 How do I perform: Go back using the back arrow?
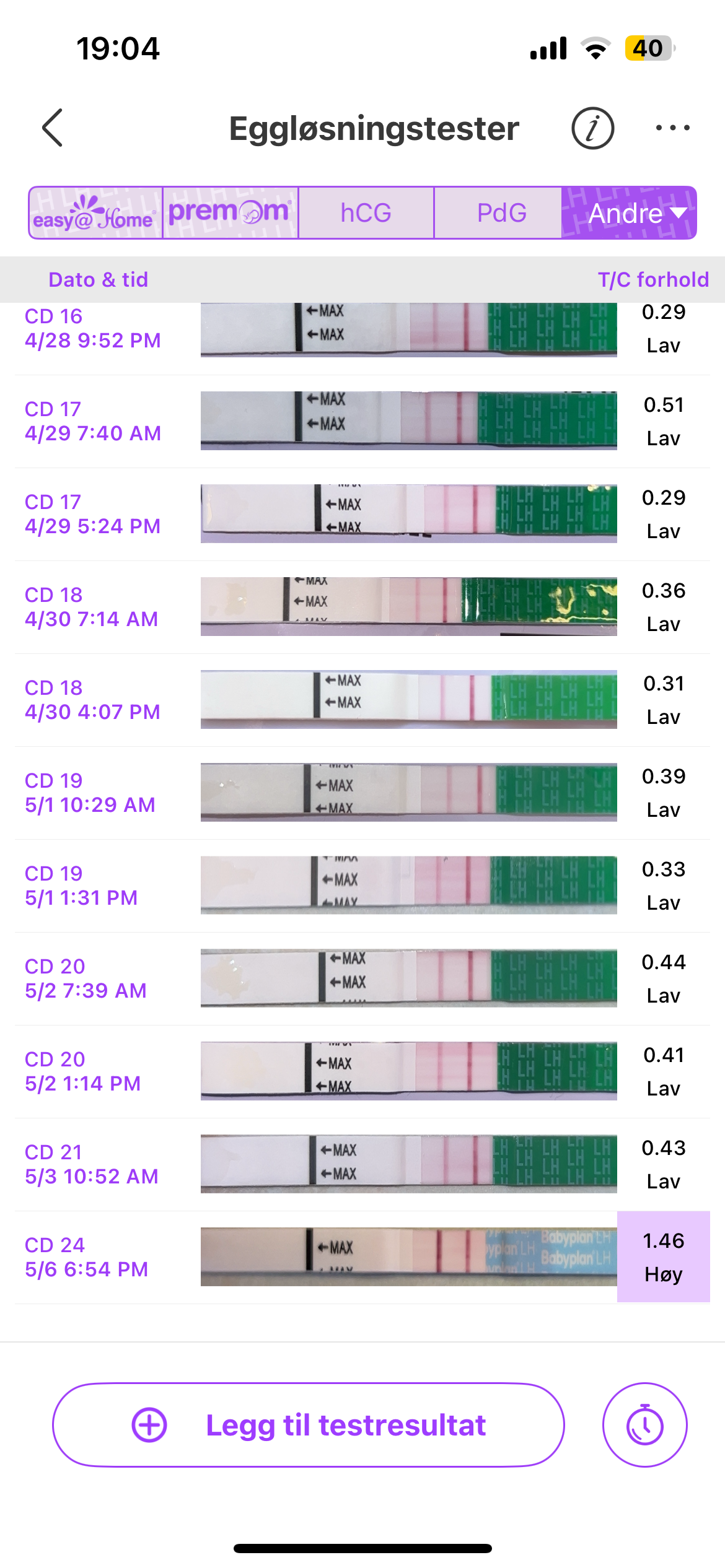[53, 128]
